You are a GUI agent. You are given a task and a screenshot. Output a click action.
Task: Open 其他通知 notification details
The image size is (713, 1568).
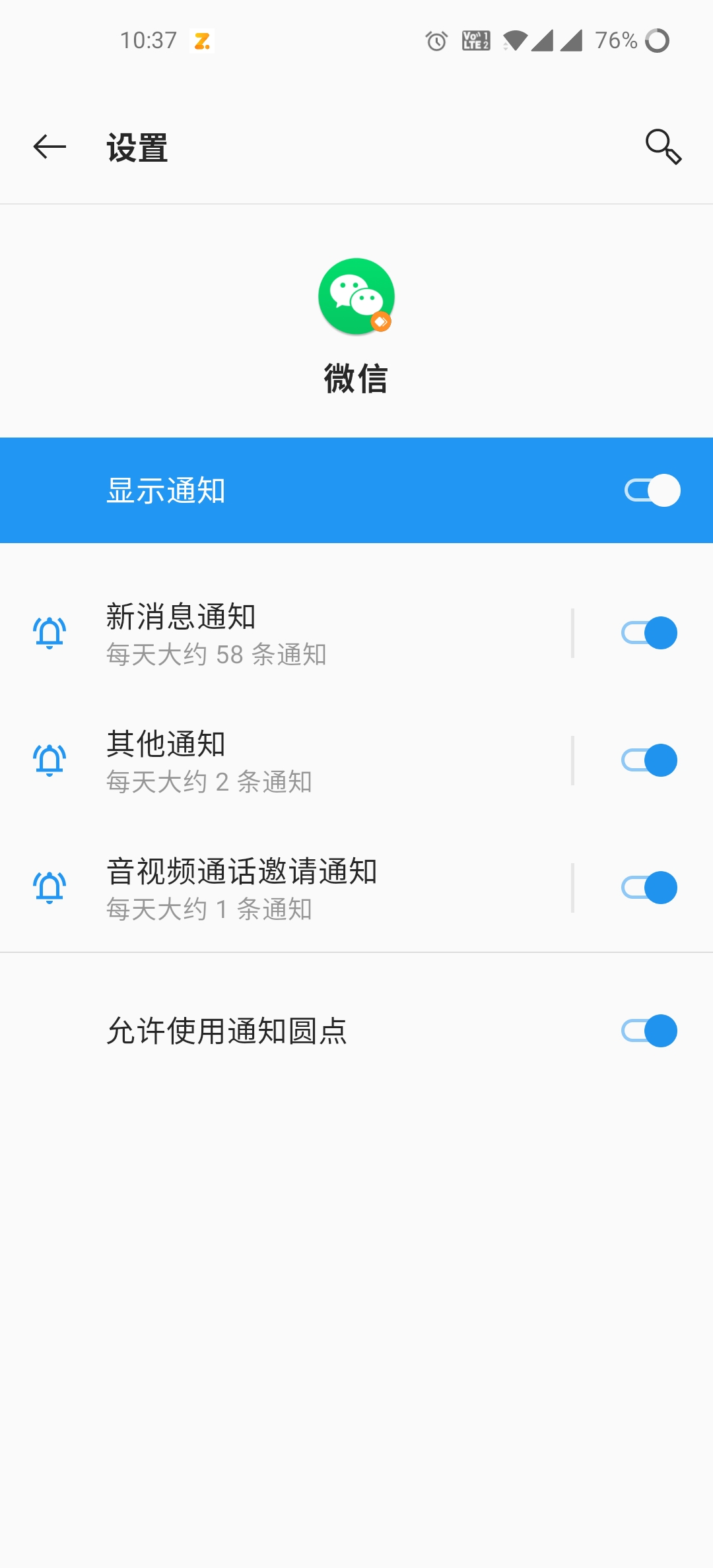(297, 760)
